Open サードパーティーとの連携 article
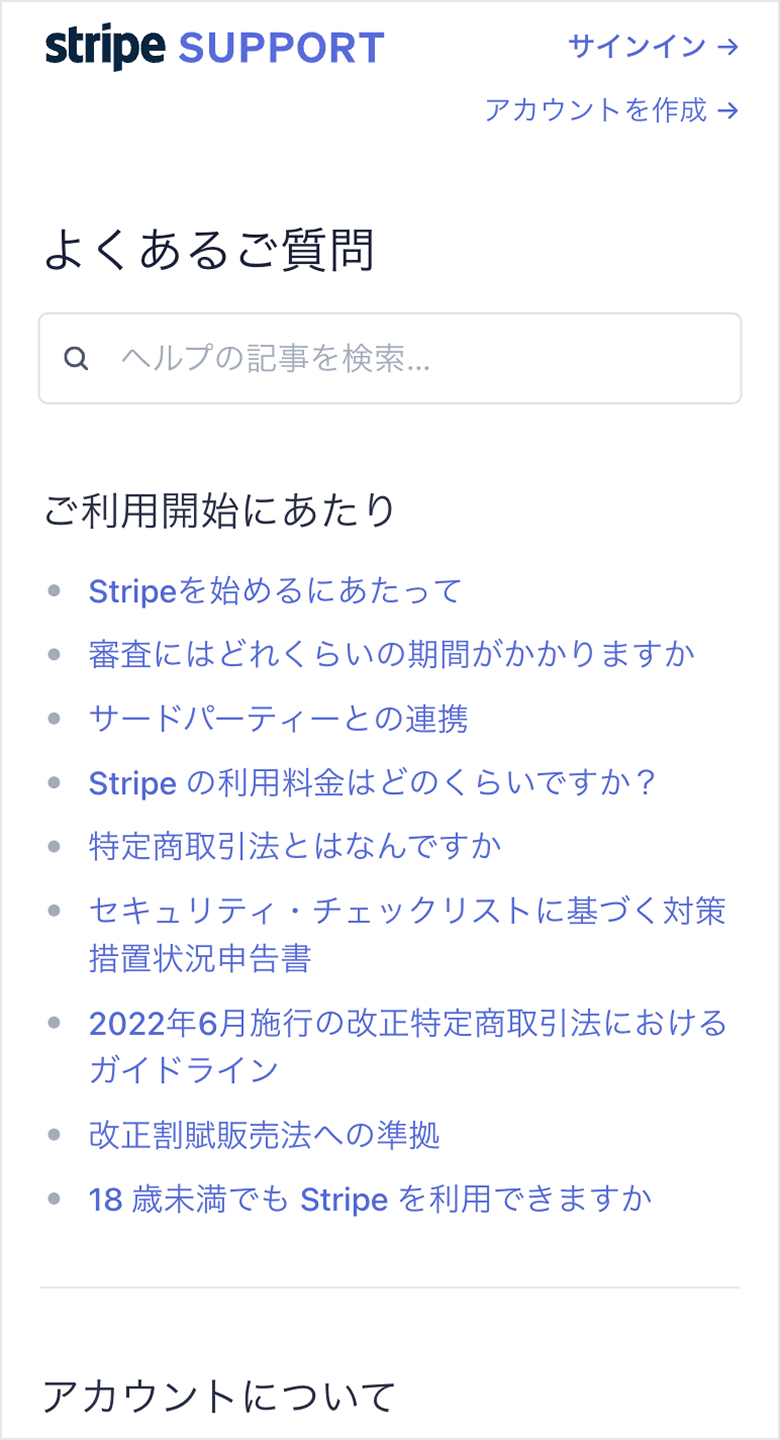The height and width of the screenshot is (1440, 780). pos(279,717)
